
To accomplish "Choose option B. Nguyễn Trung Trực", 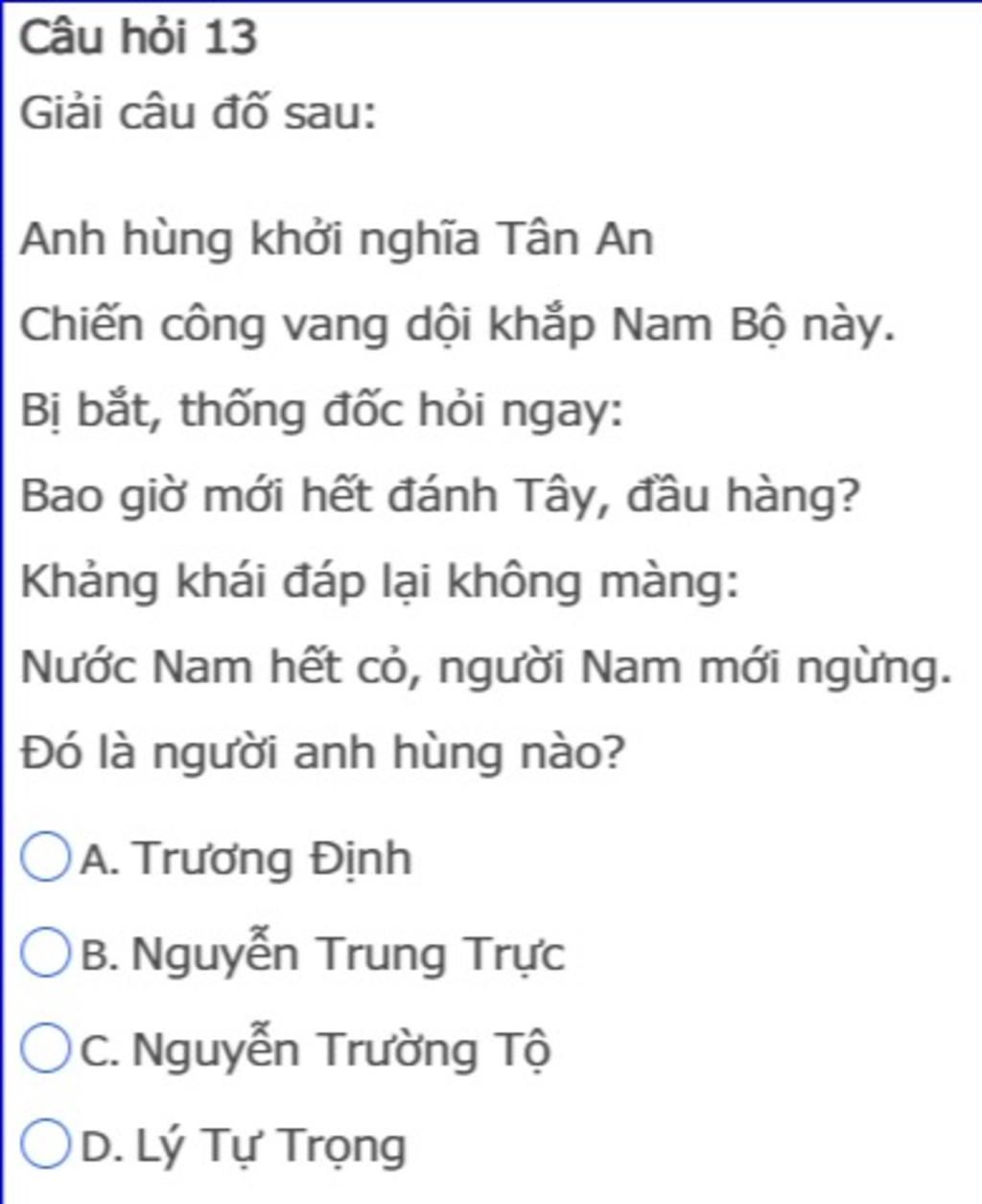I will tap(45, 953).
